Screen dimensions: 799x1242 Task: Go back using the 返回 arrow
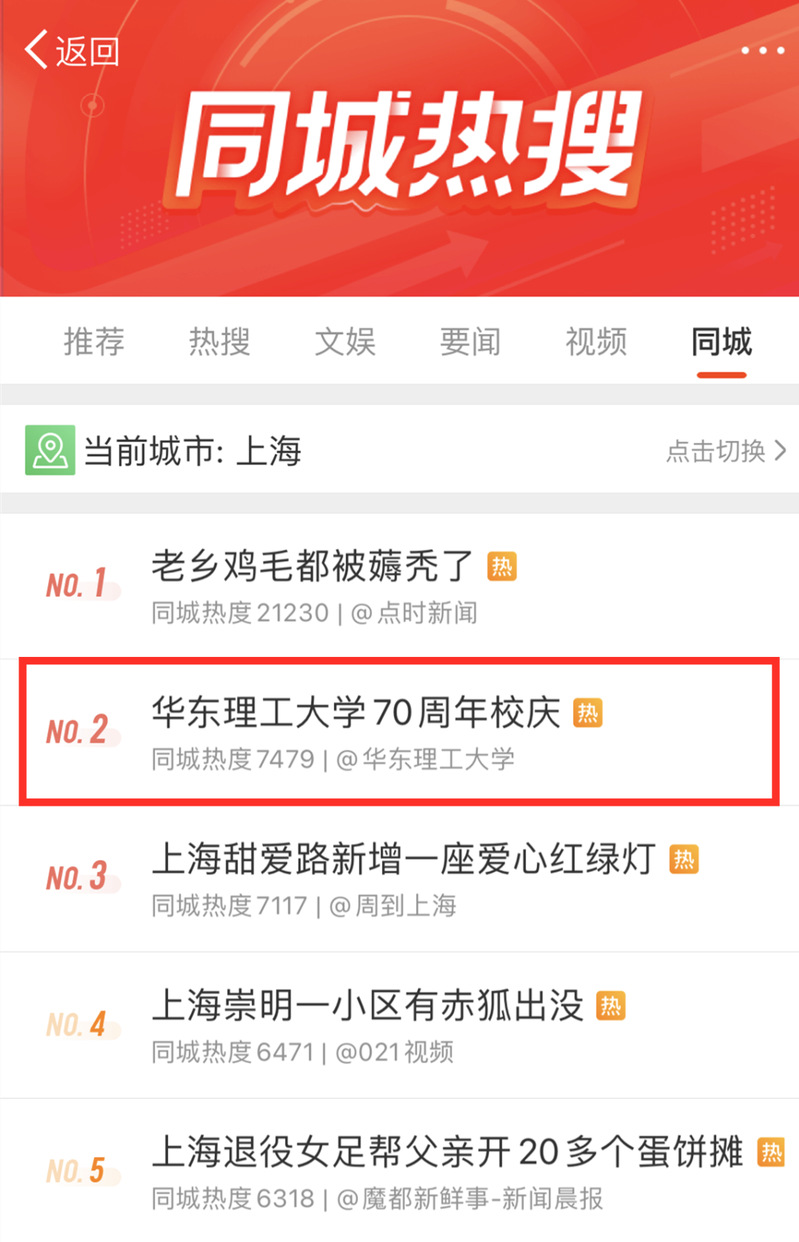tap(70, 50)
